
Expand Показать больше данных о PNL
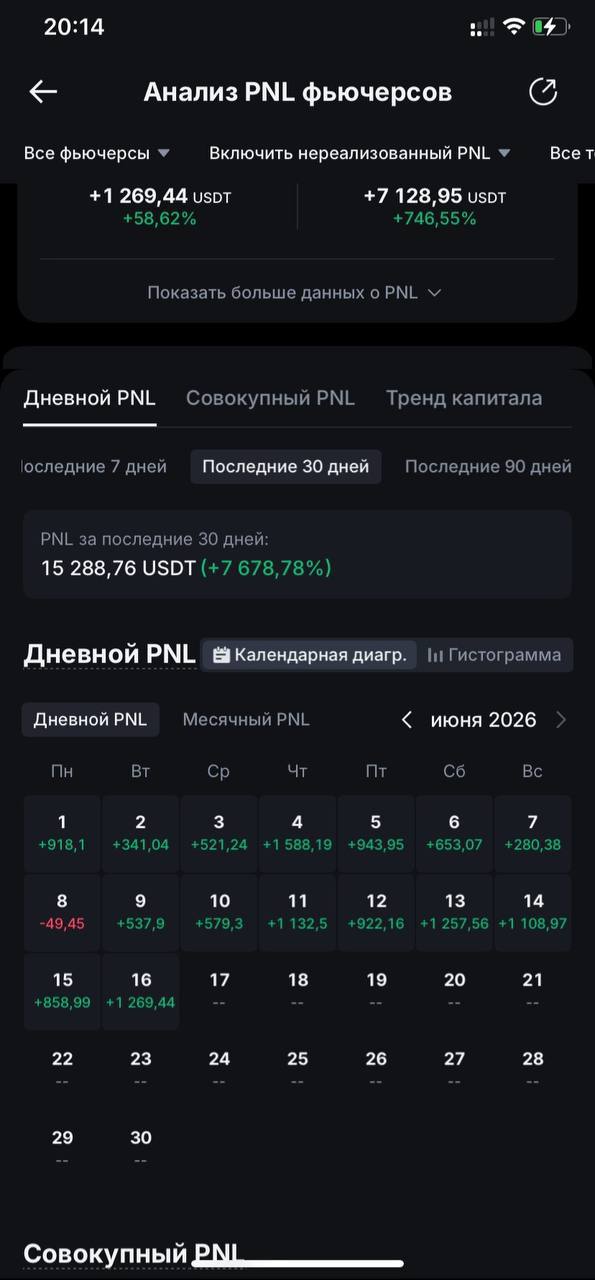[x=295, y=293]
